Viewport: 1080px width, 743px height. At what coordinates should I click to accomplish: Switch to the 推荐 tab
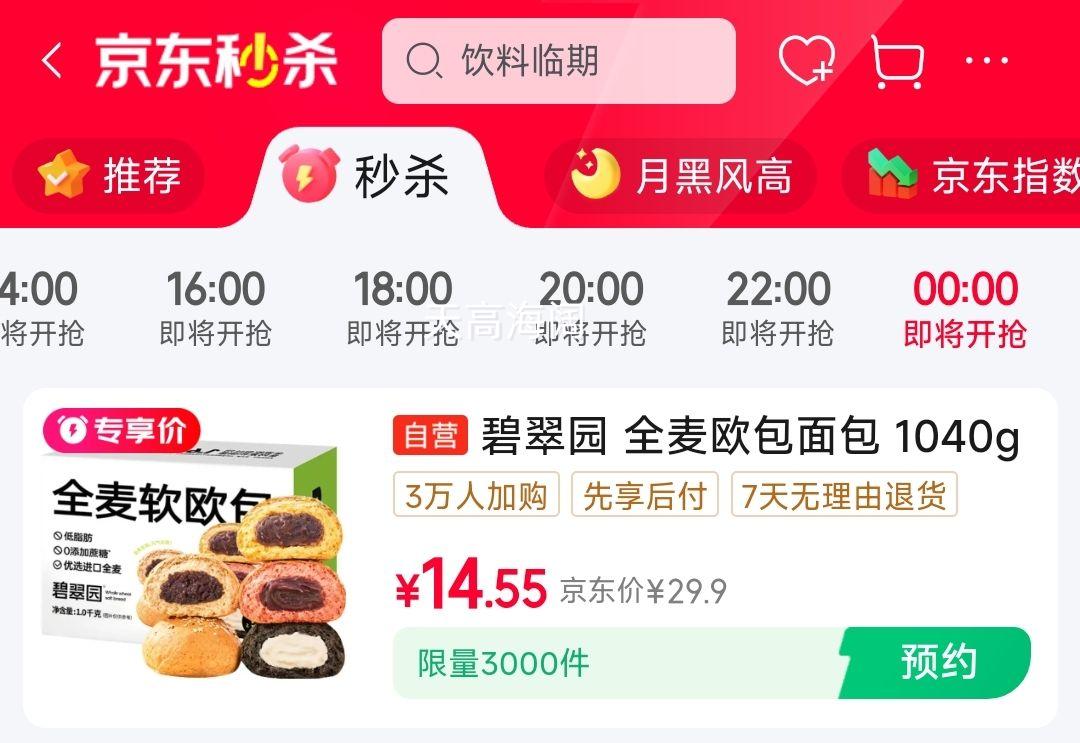click(110, 177)
